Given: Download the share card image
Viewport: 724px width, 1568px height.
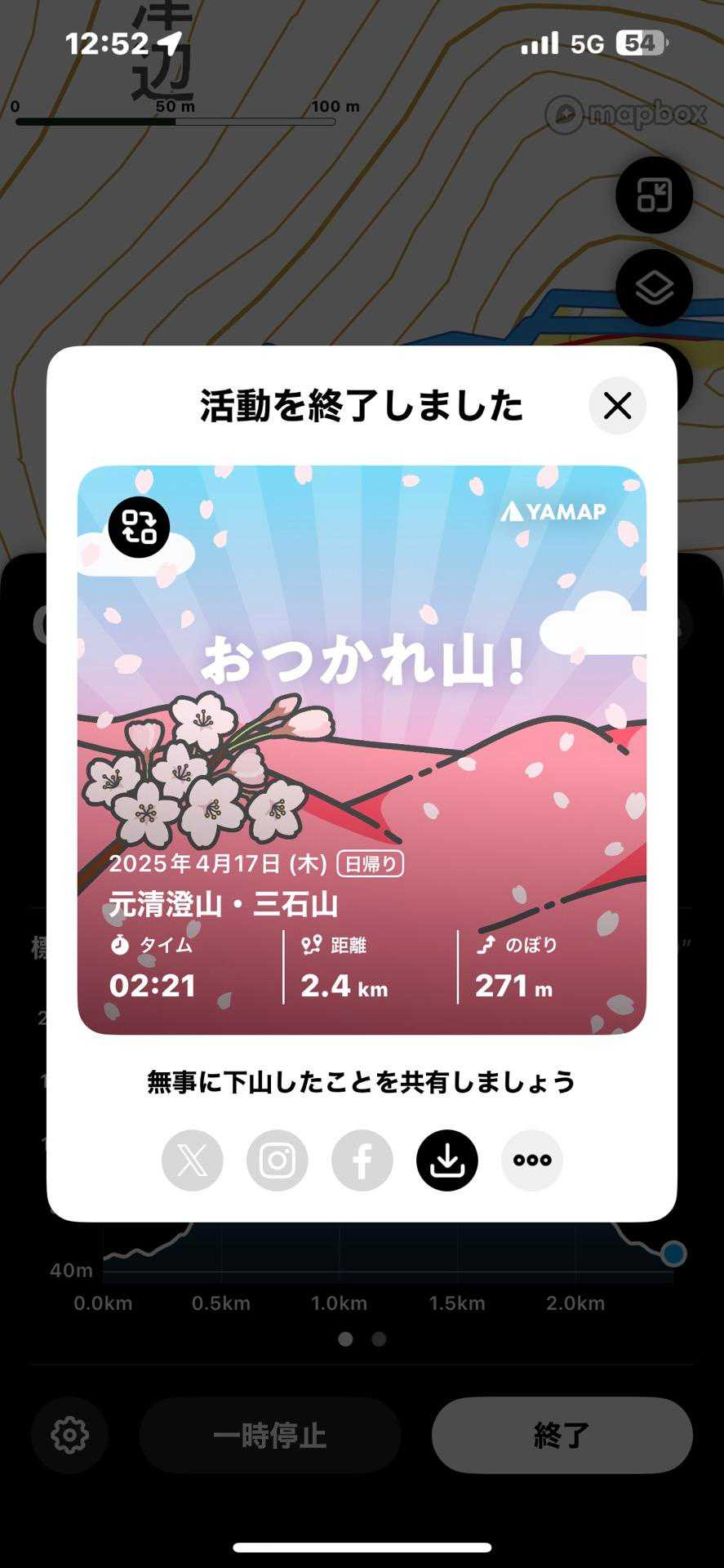Looking at the screenshot, I should [x=447, y=1160].
